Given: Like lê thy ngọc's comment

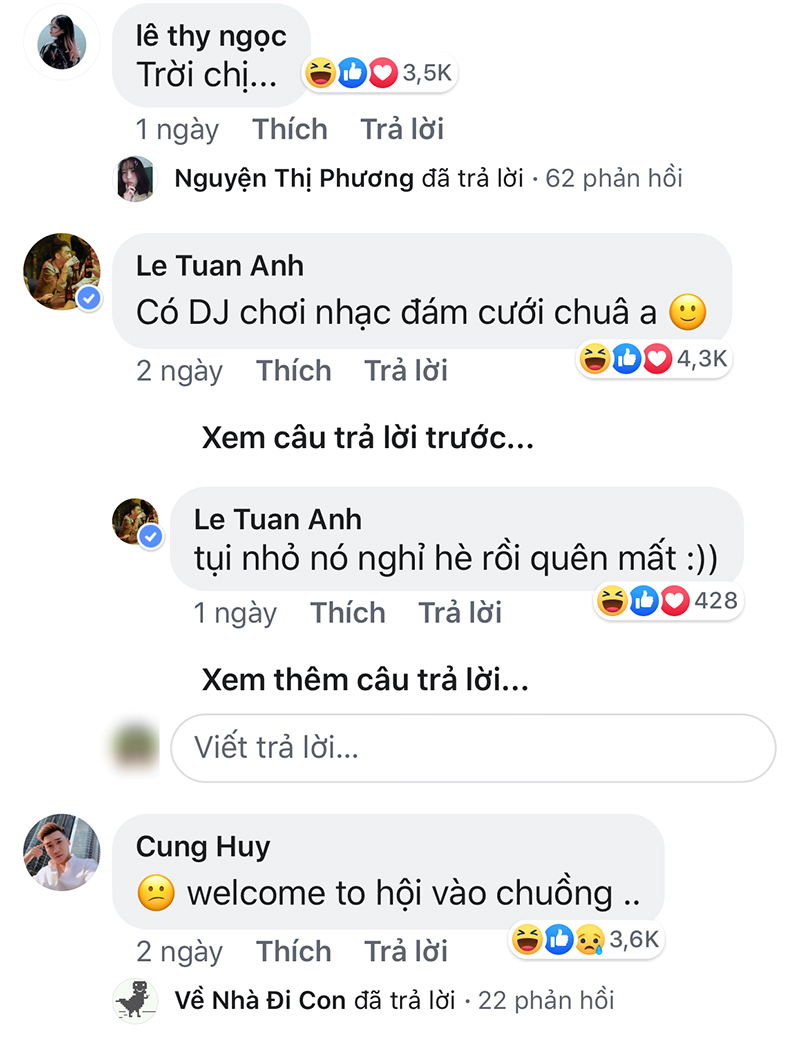Looking at the screenshot, I should pos(290,130).
